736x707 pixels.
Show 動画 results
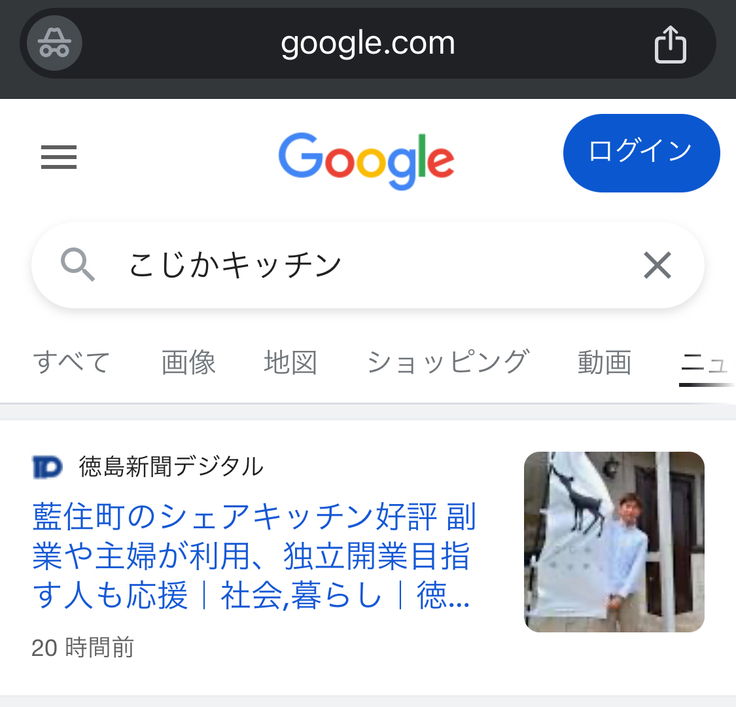click(604, 362)
